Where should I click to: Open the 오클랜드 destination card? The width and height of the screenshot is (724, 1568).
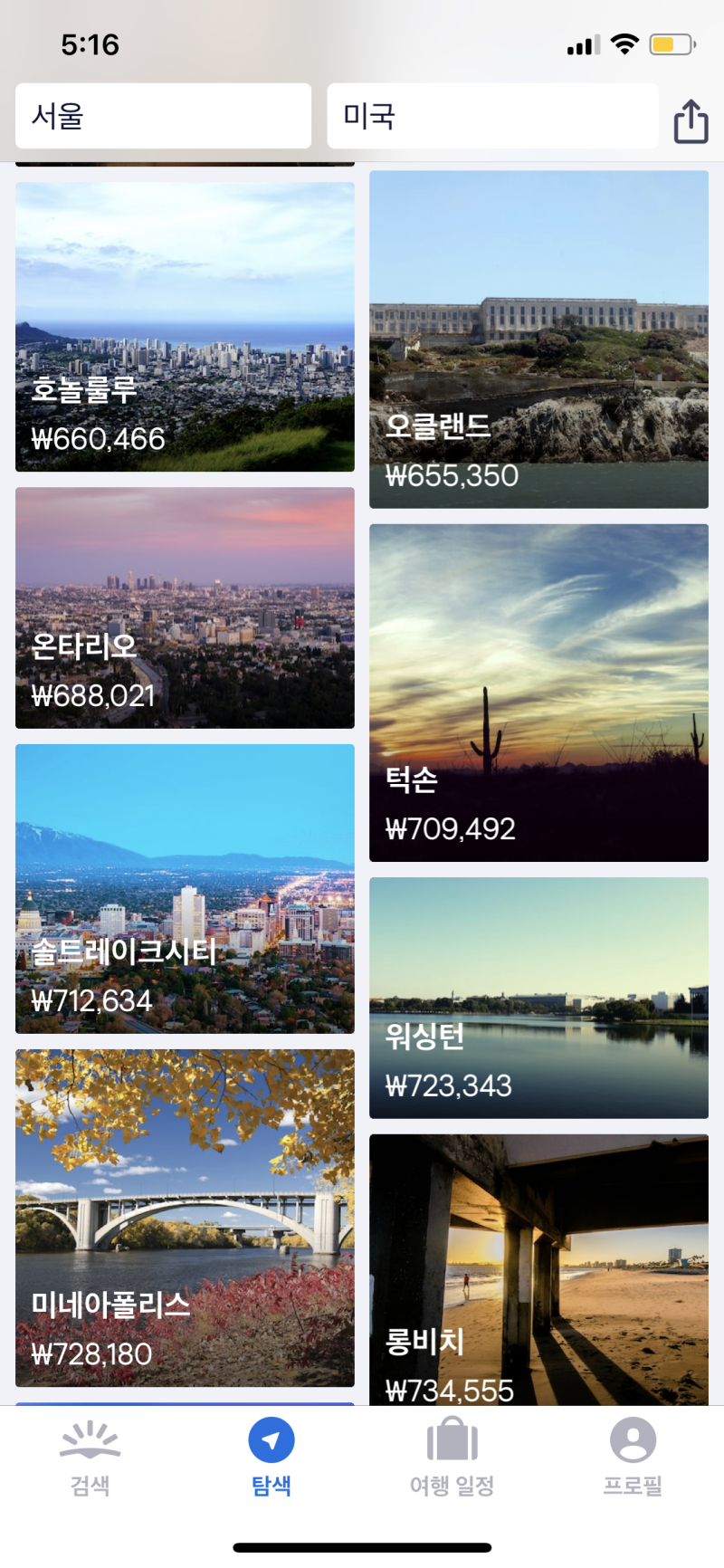pos(538,339)
